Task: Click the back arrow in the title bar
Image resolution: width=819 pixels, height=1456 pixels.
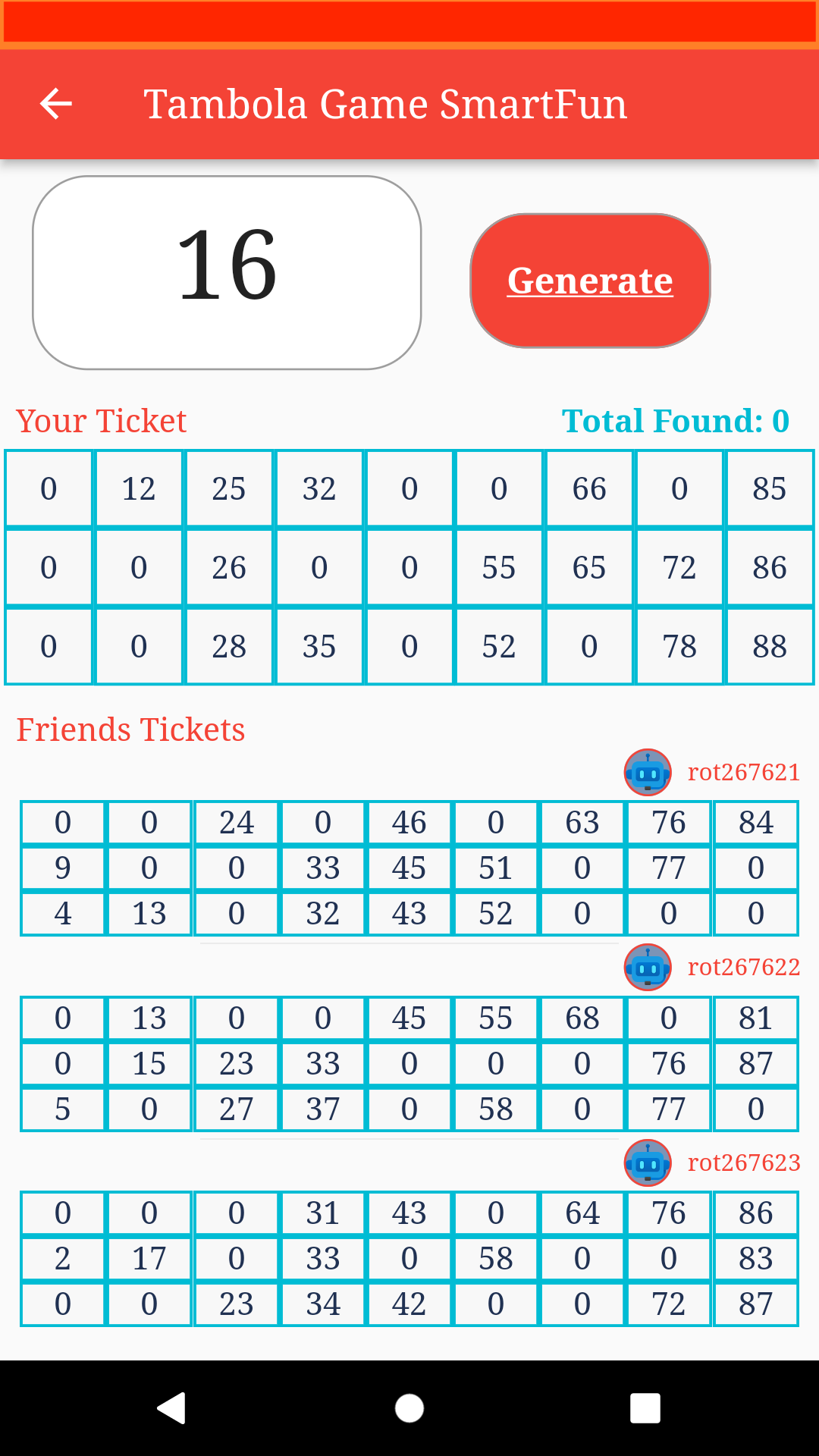Action: point(55,103)
